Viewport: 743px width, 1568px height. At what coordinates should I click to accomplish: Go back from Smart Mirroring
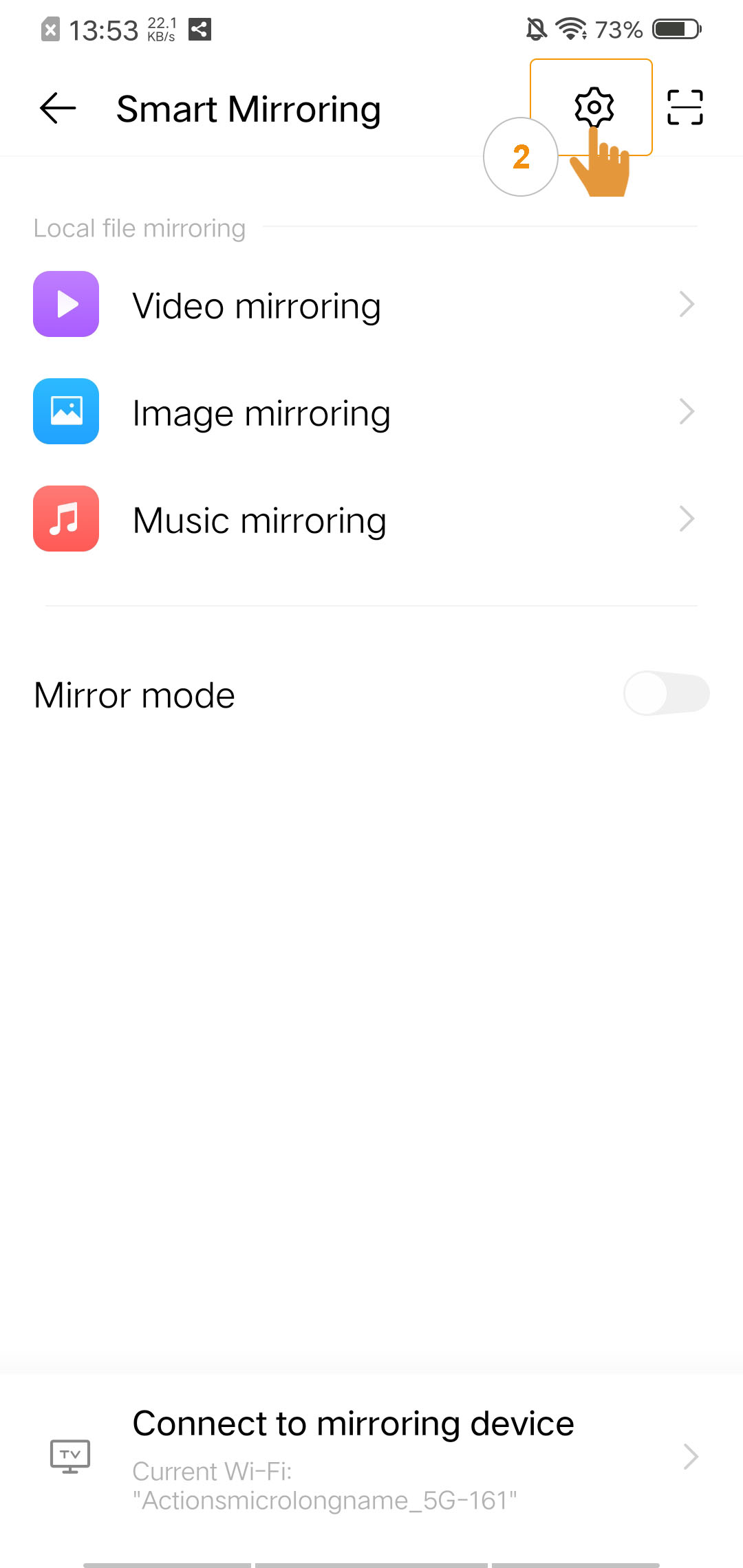pyautogui.click(x=58, y=109)
